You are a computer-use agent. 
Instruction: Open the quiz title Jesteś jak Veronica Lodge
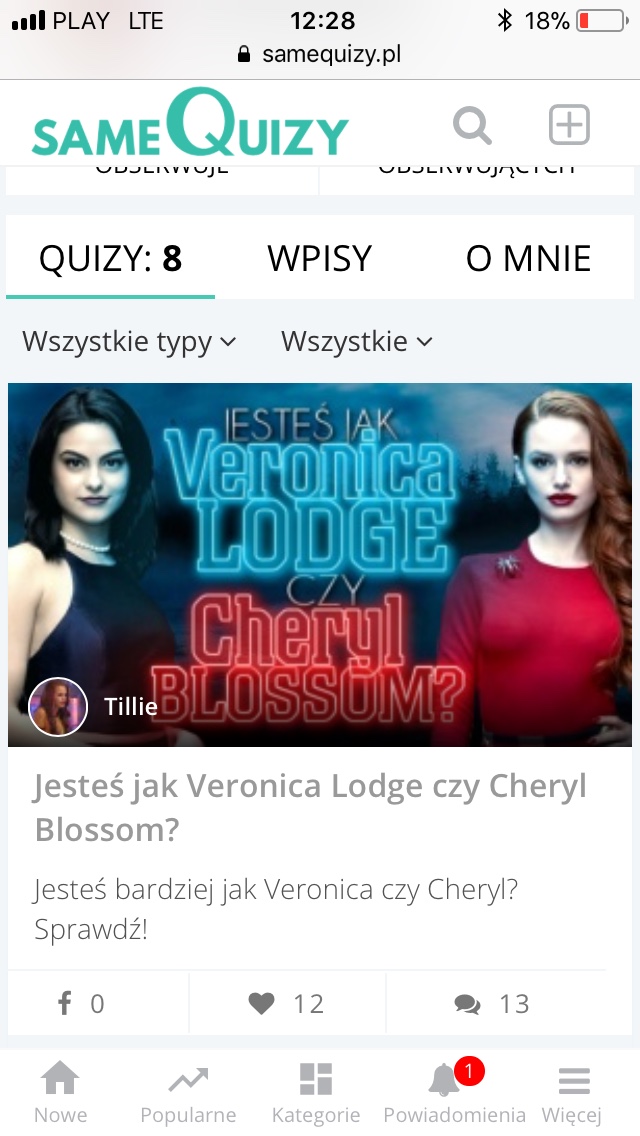[310, 807]
